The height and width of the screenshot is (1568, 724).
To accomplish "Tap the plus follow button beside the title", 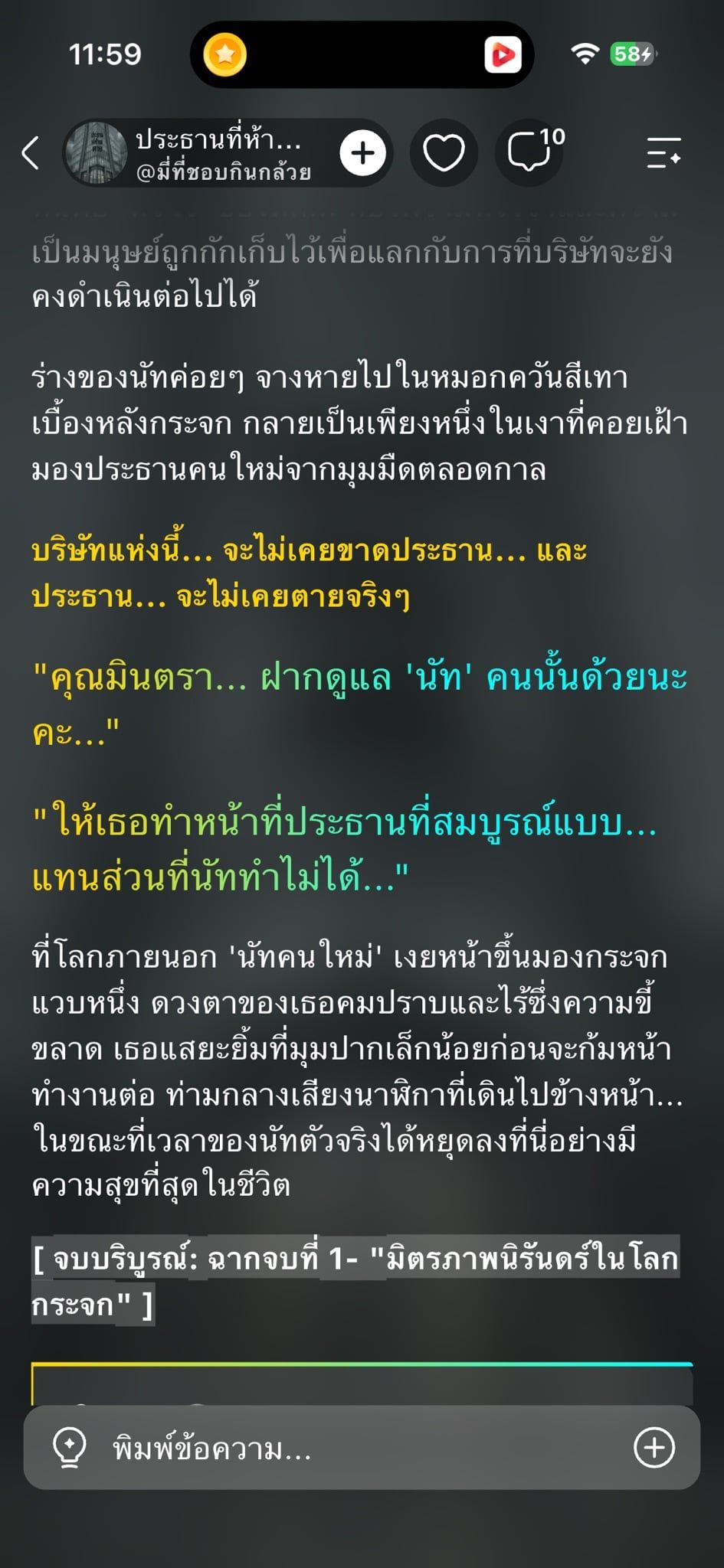I will [x=363, y=153].
